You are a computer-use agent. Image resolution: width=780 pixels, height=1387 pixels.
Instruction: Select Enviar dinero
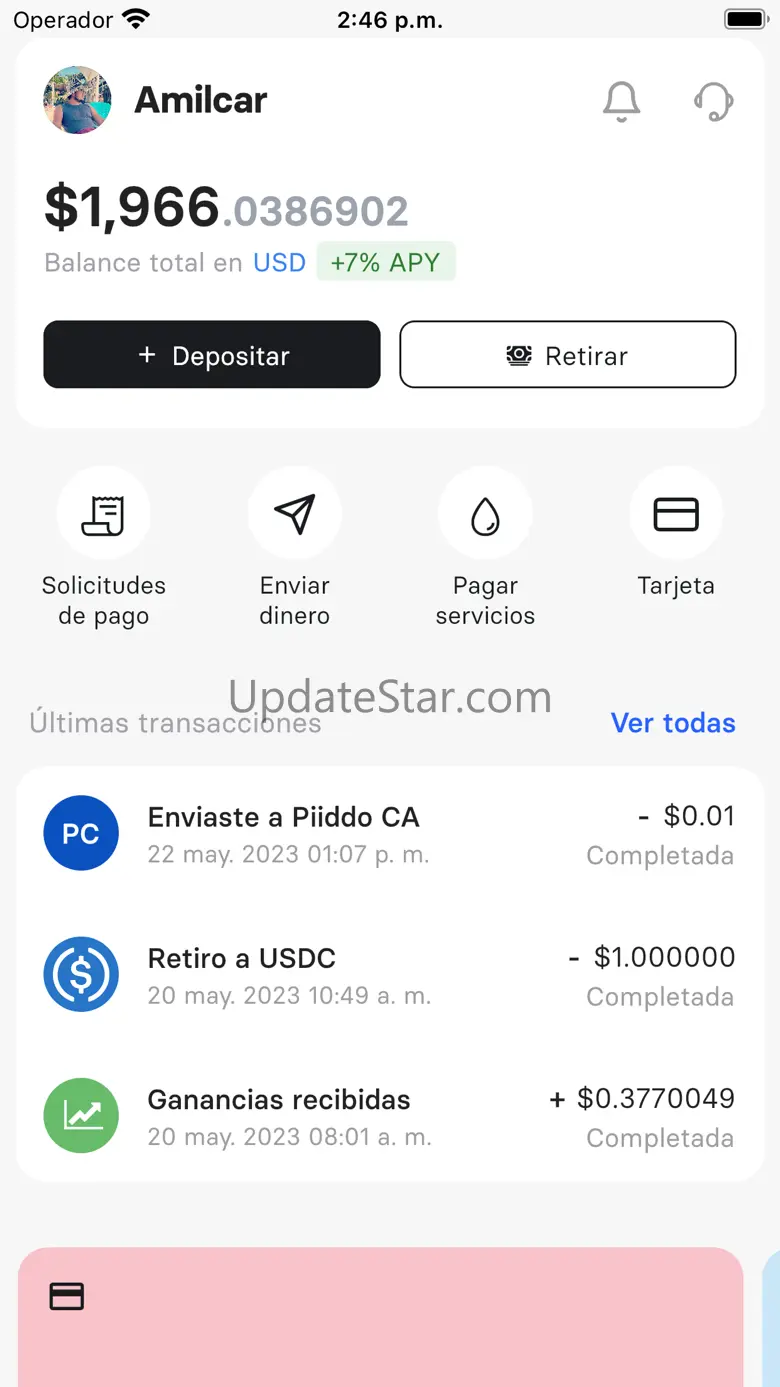[x=294, y=516]
